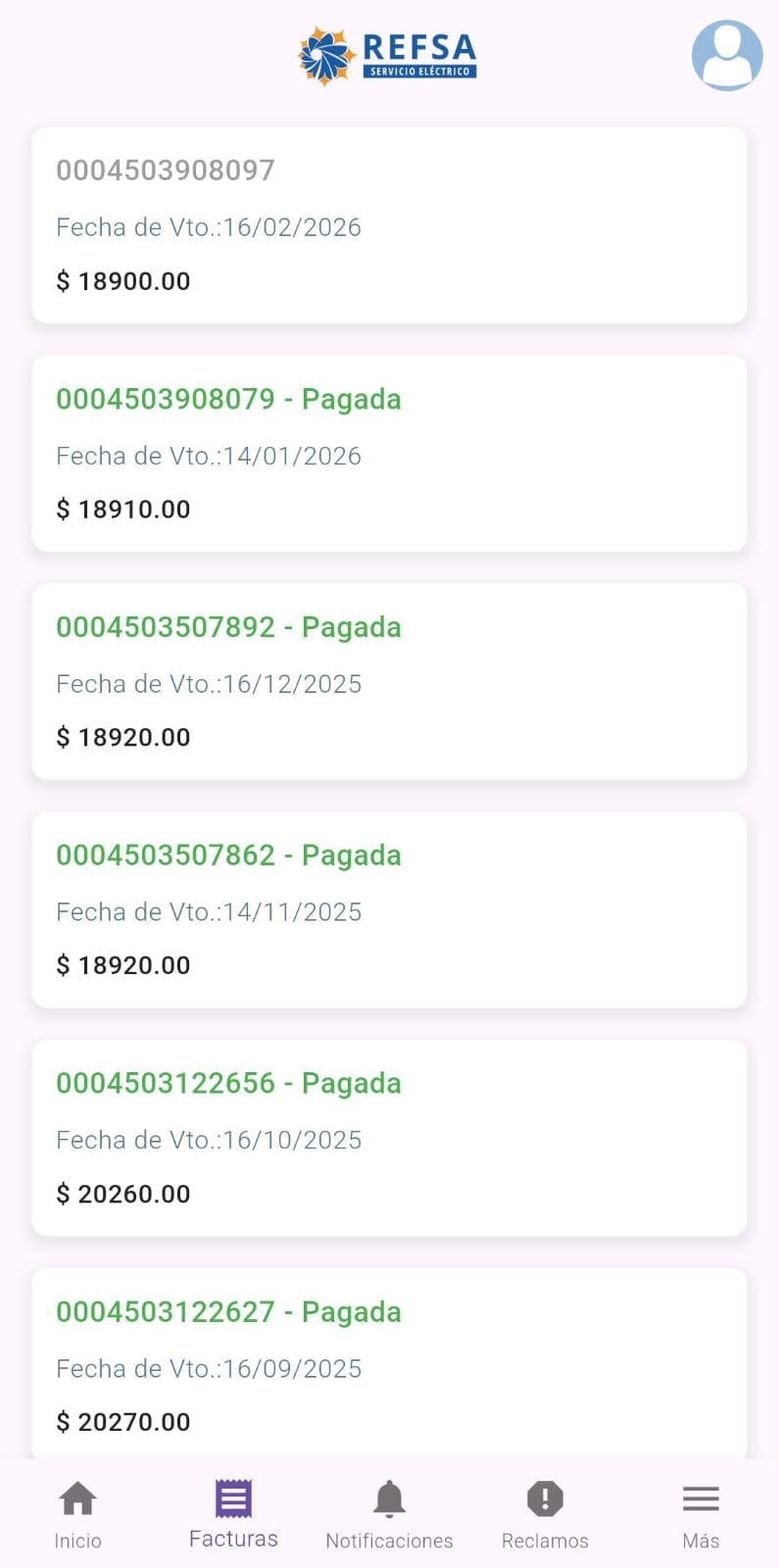Select paid invoice 0004503908079
The image size is (779, 1568).
[389, 453]
